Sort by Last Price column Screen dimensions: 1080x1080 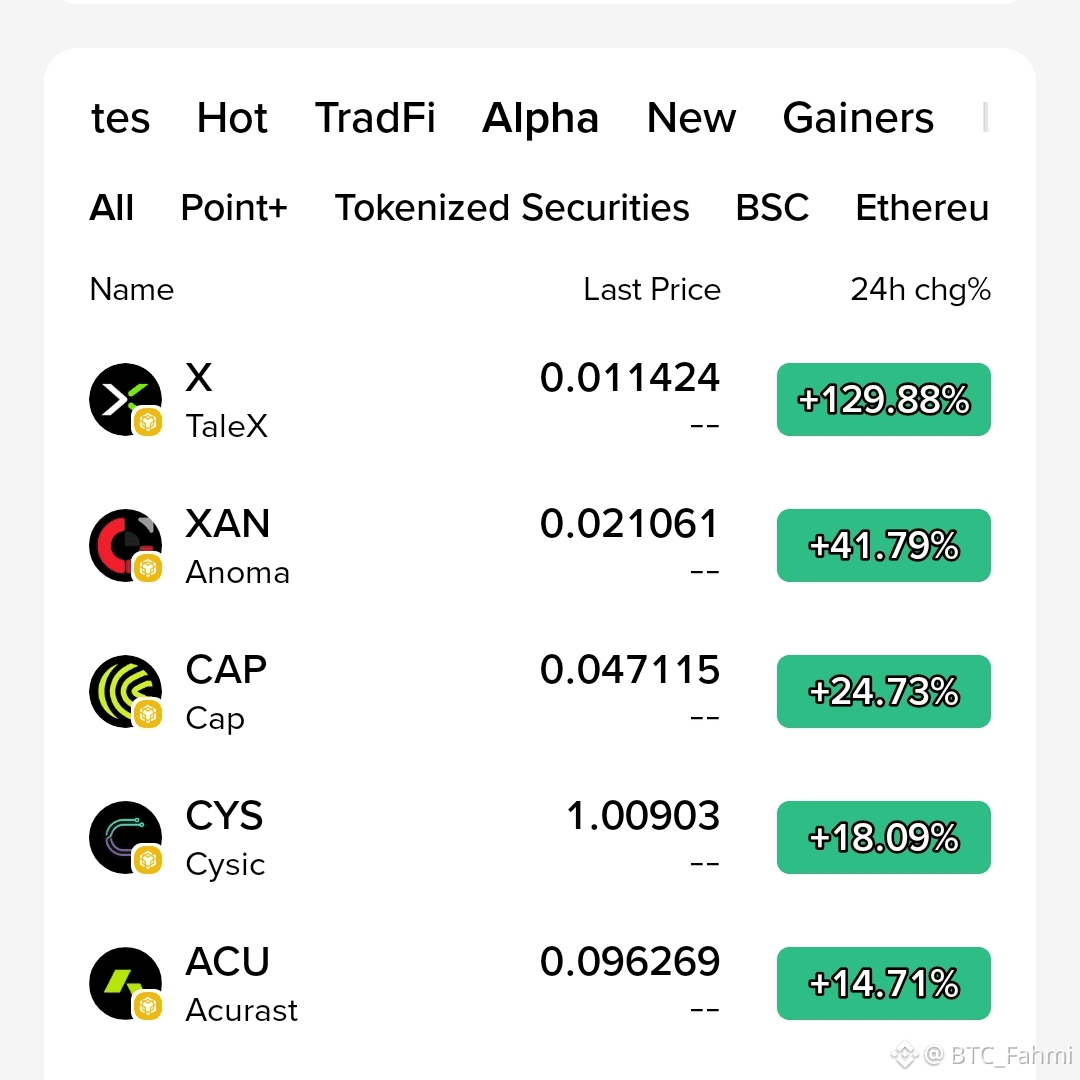652,289
